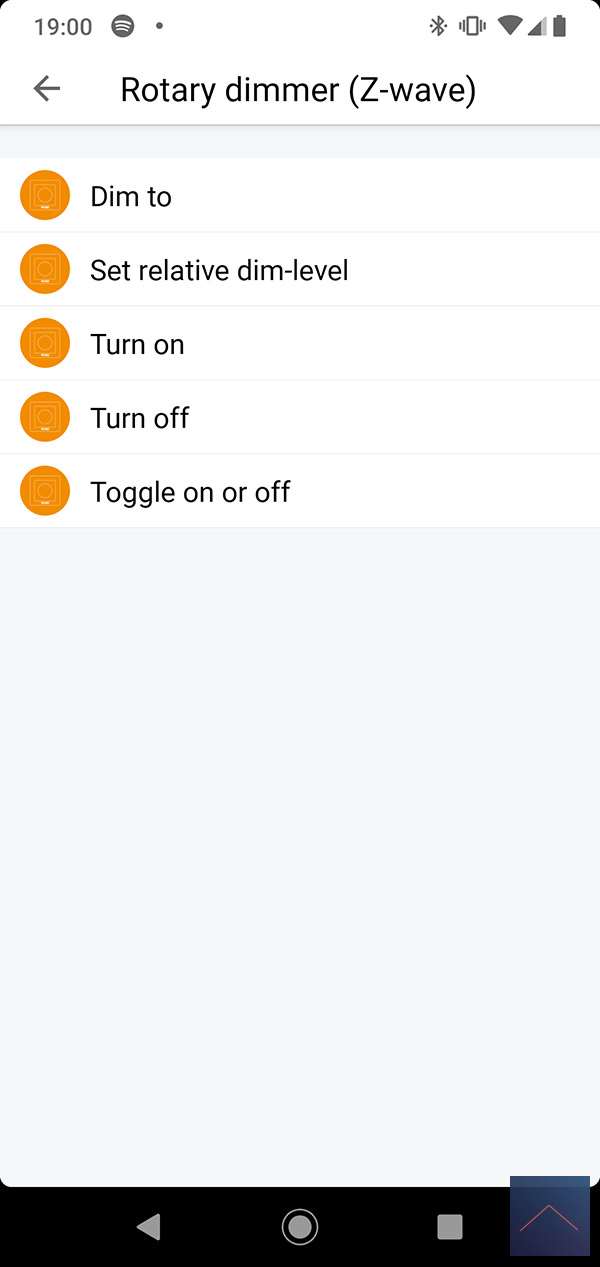Go back using the app bar arrow
600x1267 pixels.
pos(47,89)
